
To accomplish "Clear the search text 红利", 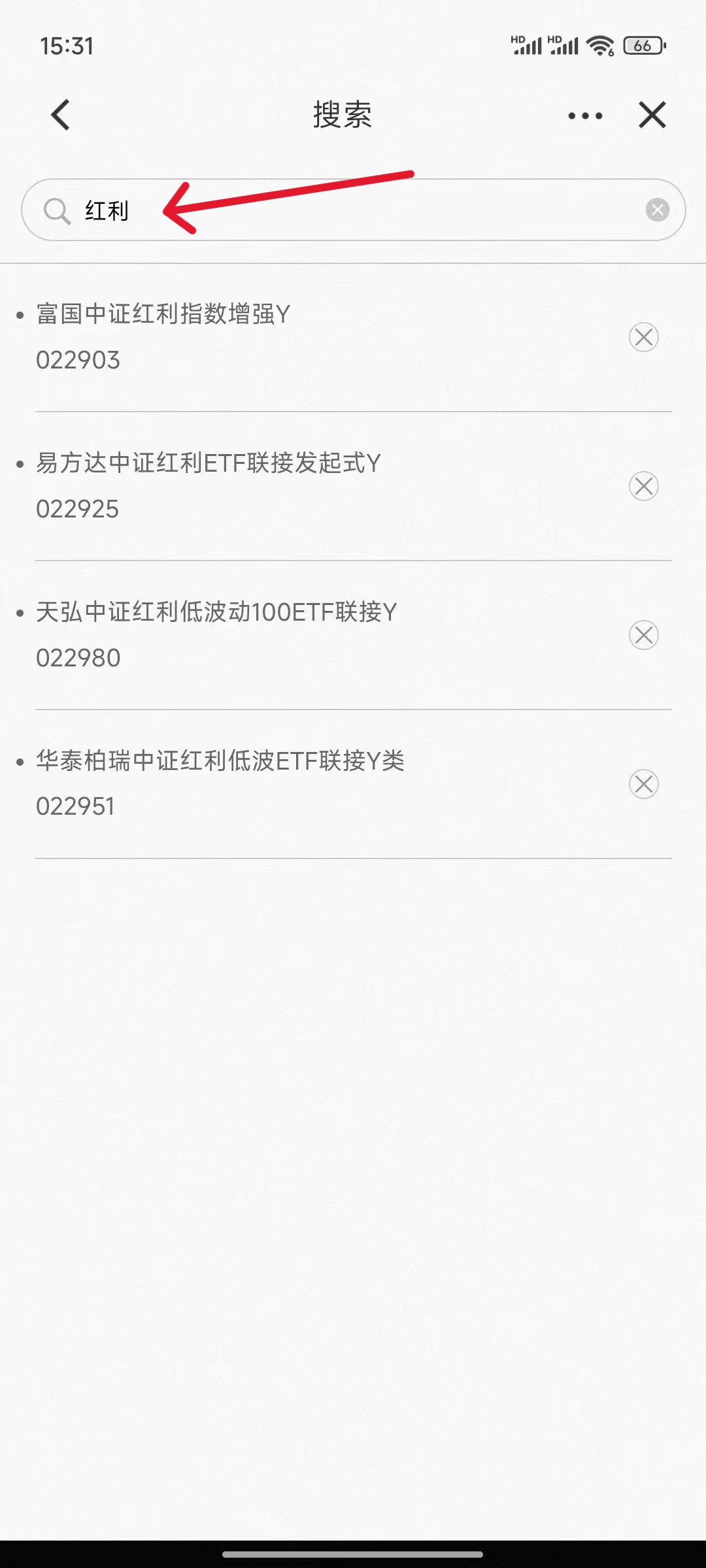I will [657, 210].
